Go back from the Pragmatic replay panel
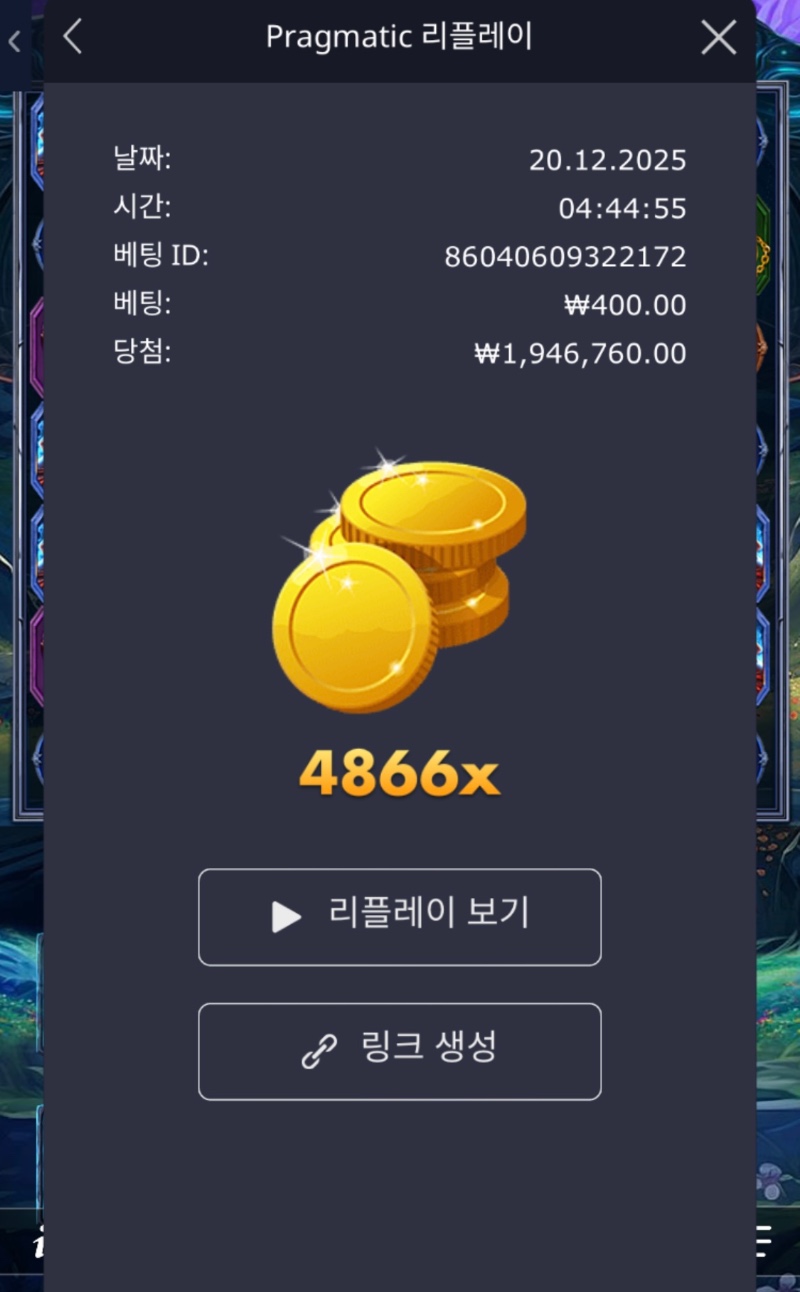The image size is (800, 1292). 72,37
